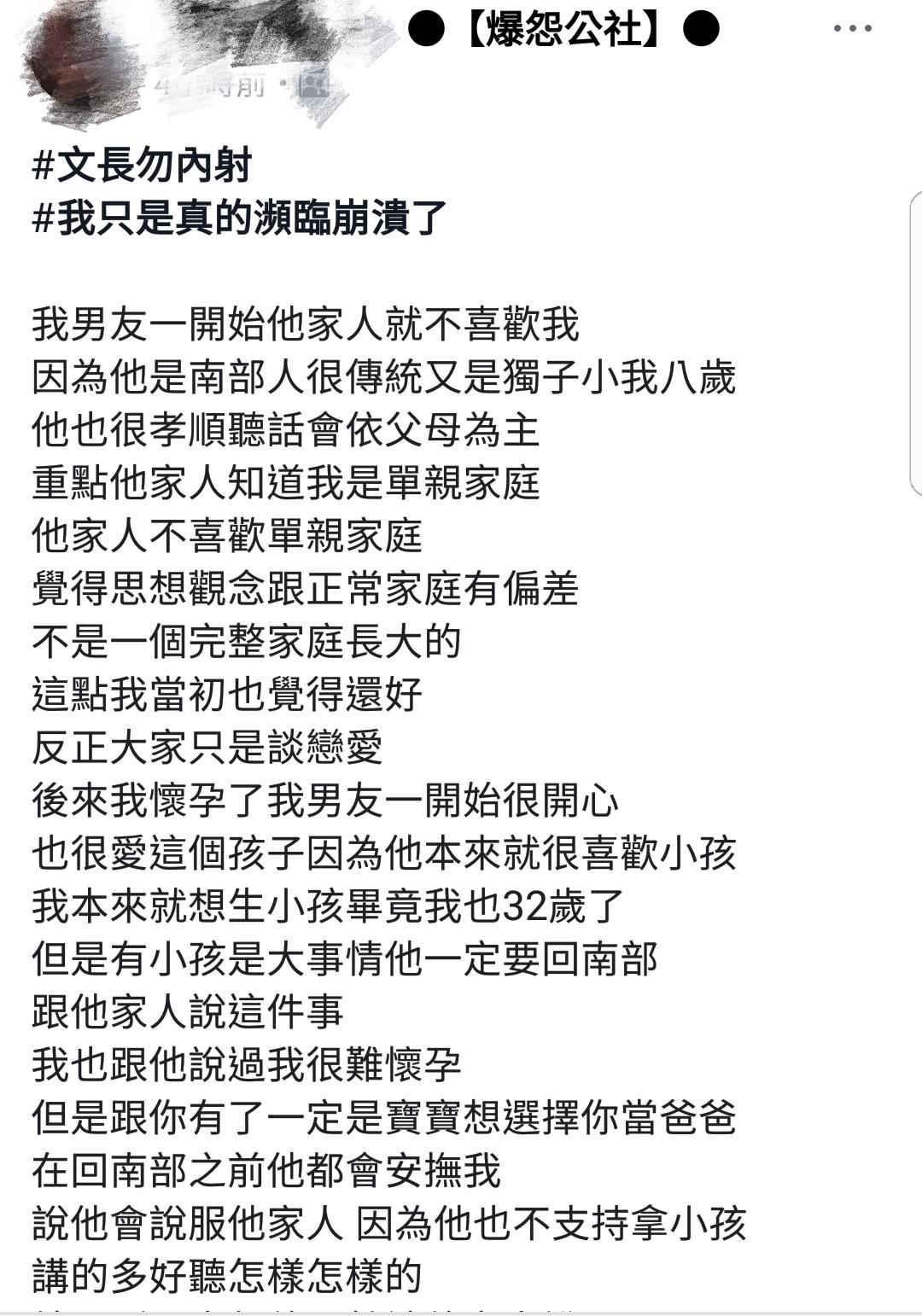Open hashtag #文長勿內射
Screen dimensions: 922x1316
[142, 166]
